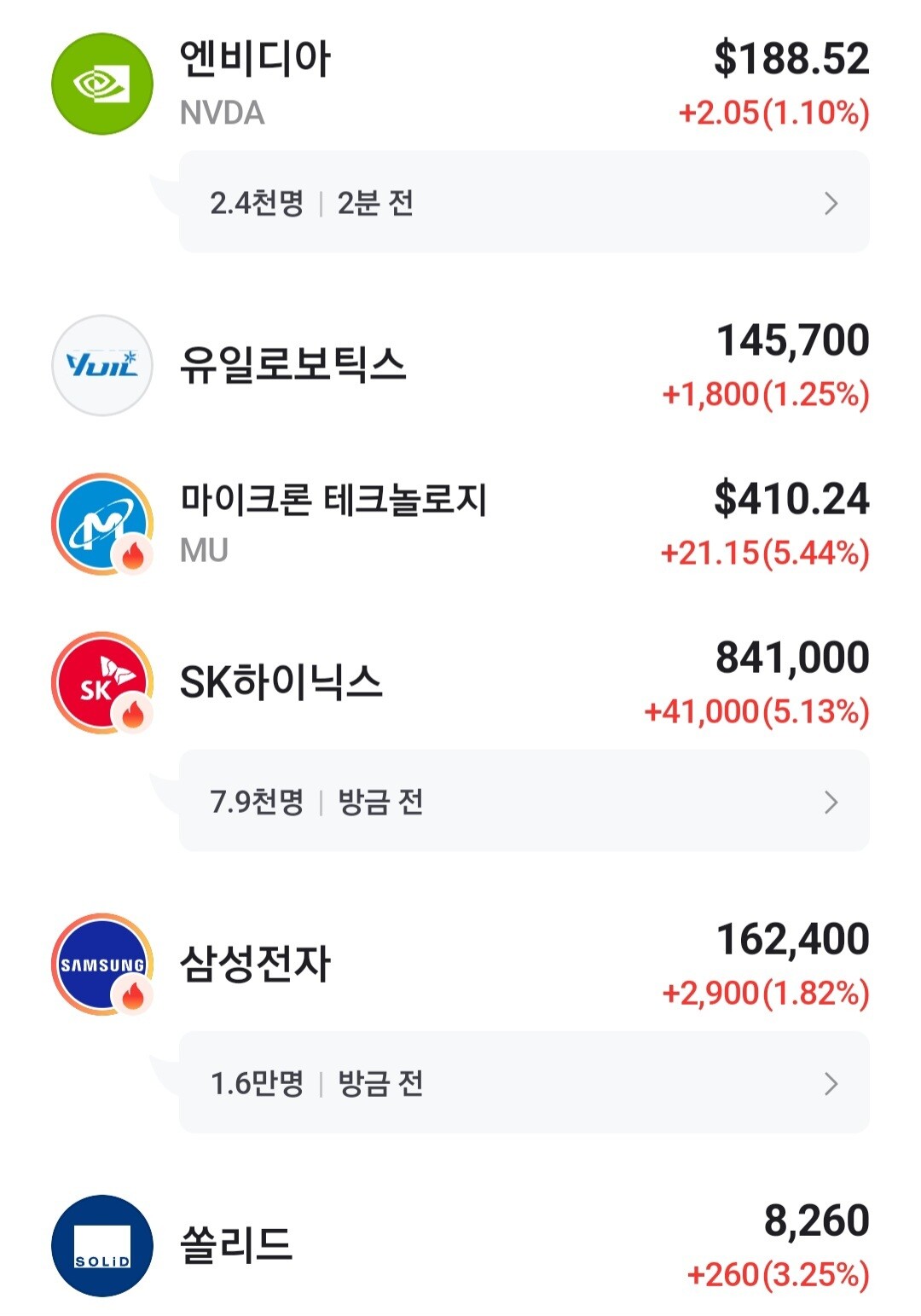The image size is (921, 1316).
Task: Open the 마이크론 테크놀로지 MU stock row
Action: pos(460,524)
